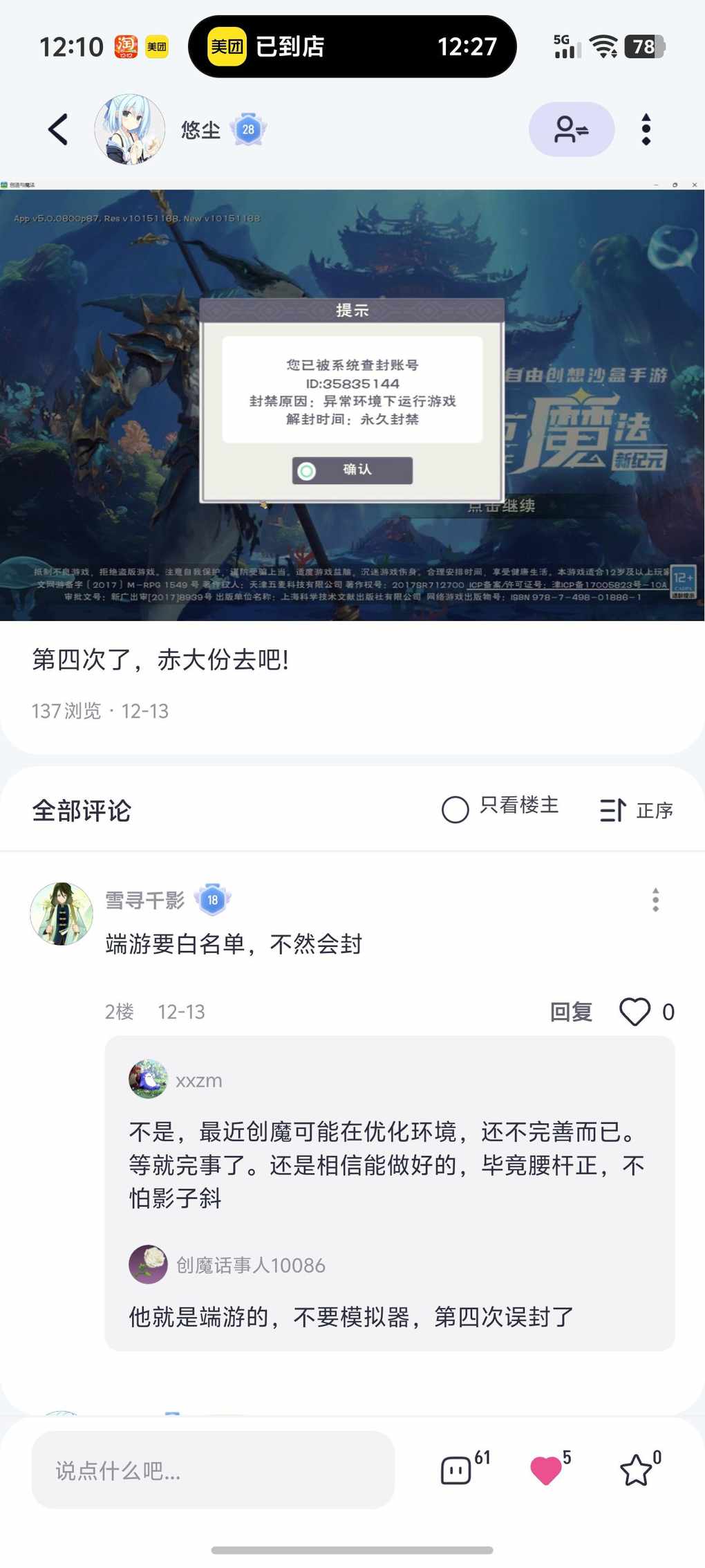The width and height of the screenshot is (705, 1568).
Task: Follow the author 悠尘
Action: (x=571, y=129)
